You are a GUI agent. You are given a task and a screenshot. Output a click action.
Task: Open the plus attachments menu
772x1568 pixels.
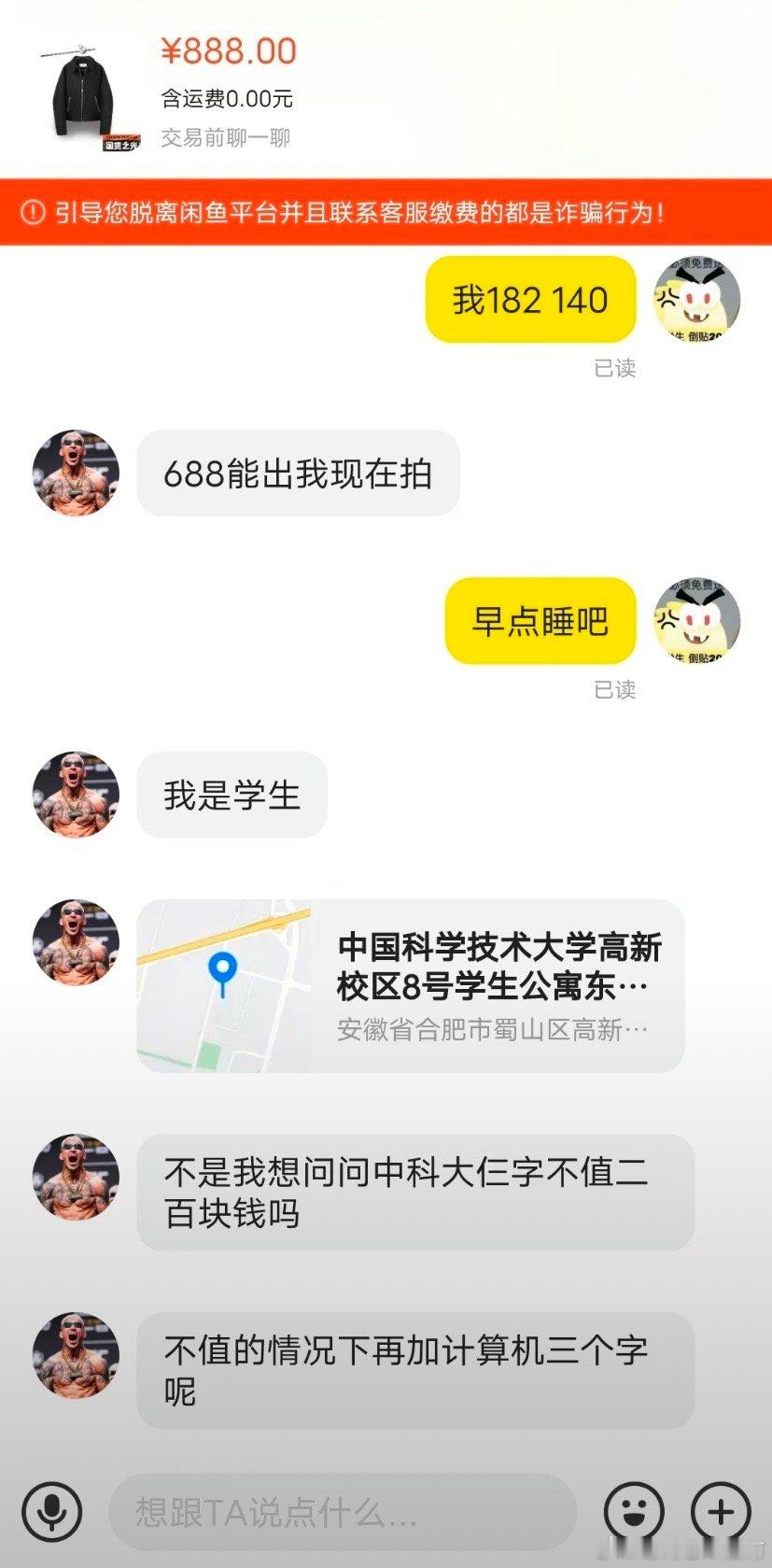click(721, 1511)
